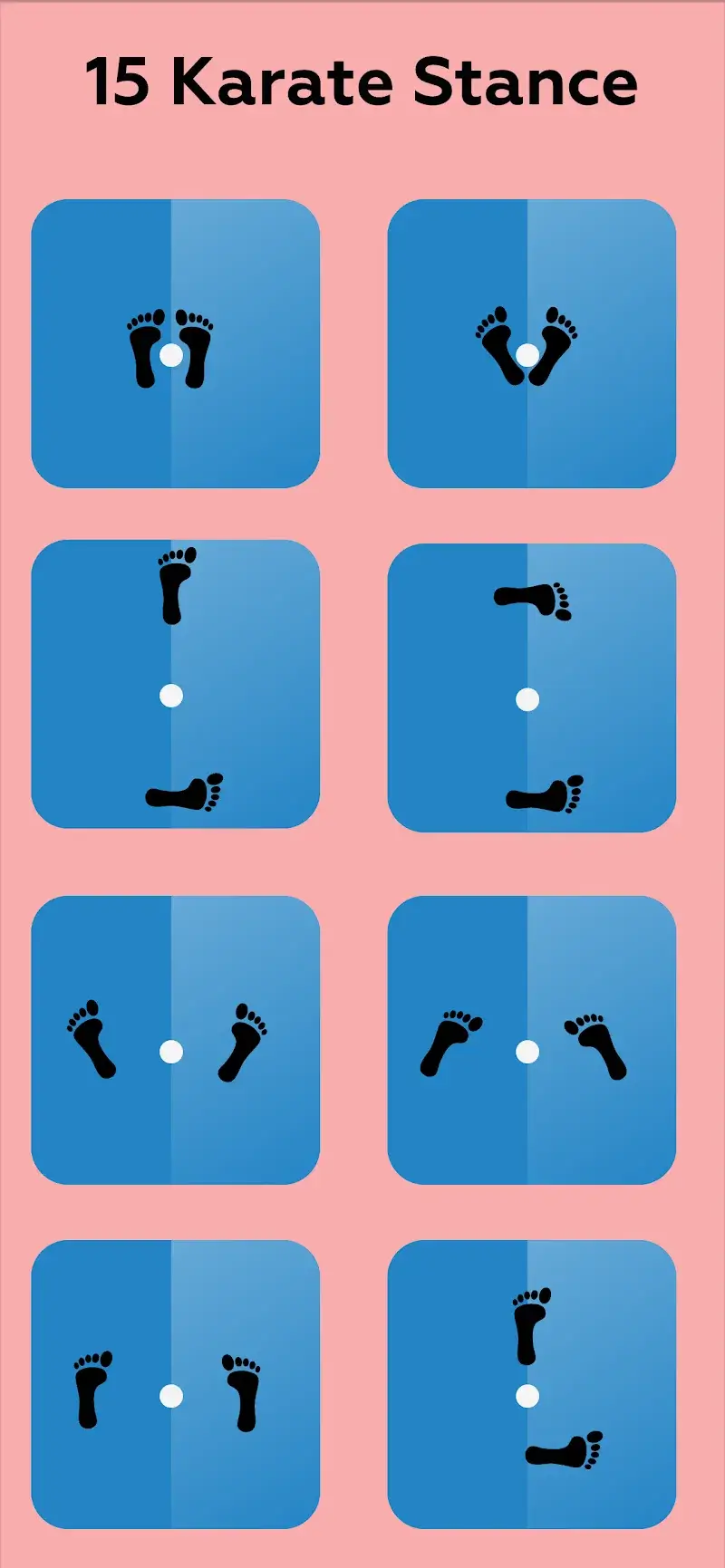This screenshot has height=1568, width=725.
Task: Open the short L-shaped feet stance tile
Action: 531,1384
